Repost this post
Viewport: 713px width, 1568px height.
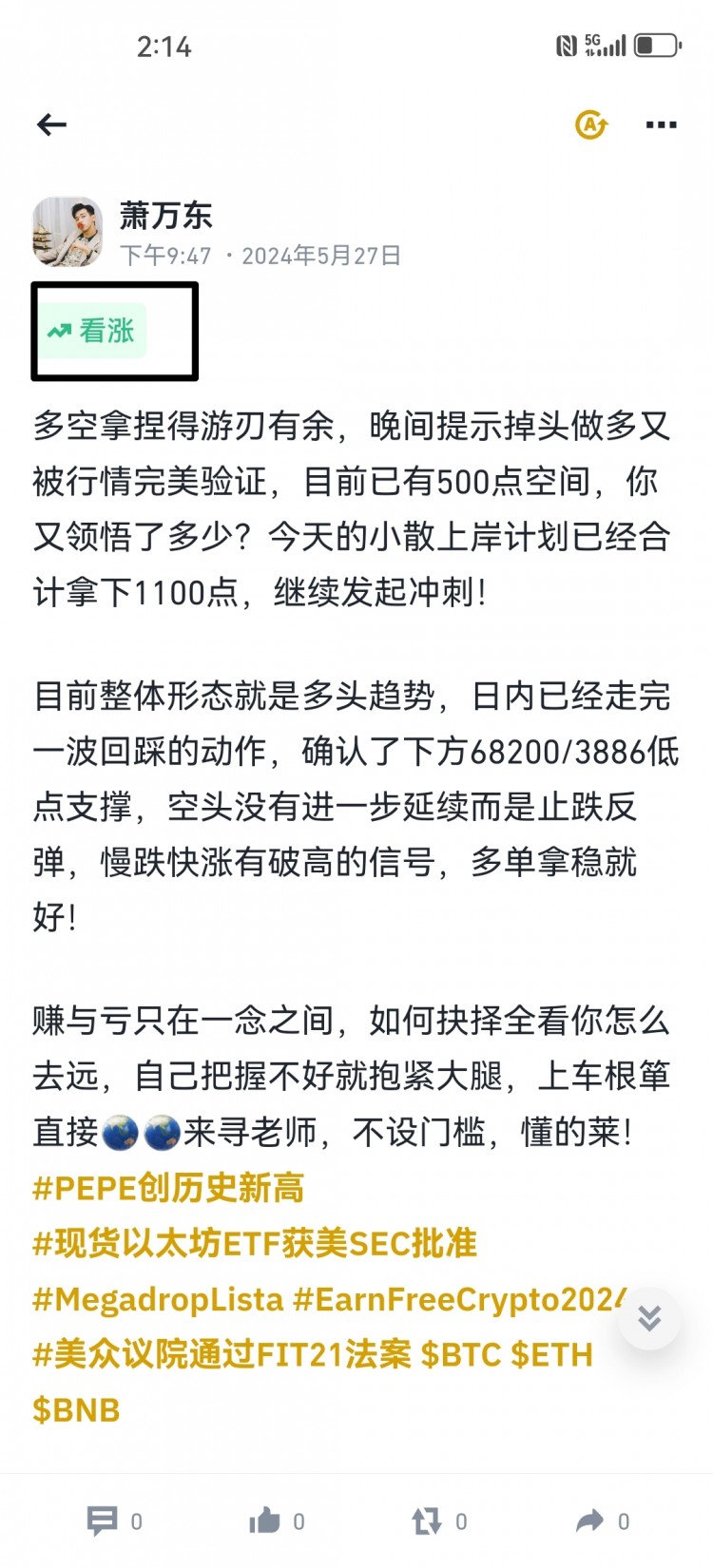[439, 1521]
